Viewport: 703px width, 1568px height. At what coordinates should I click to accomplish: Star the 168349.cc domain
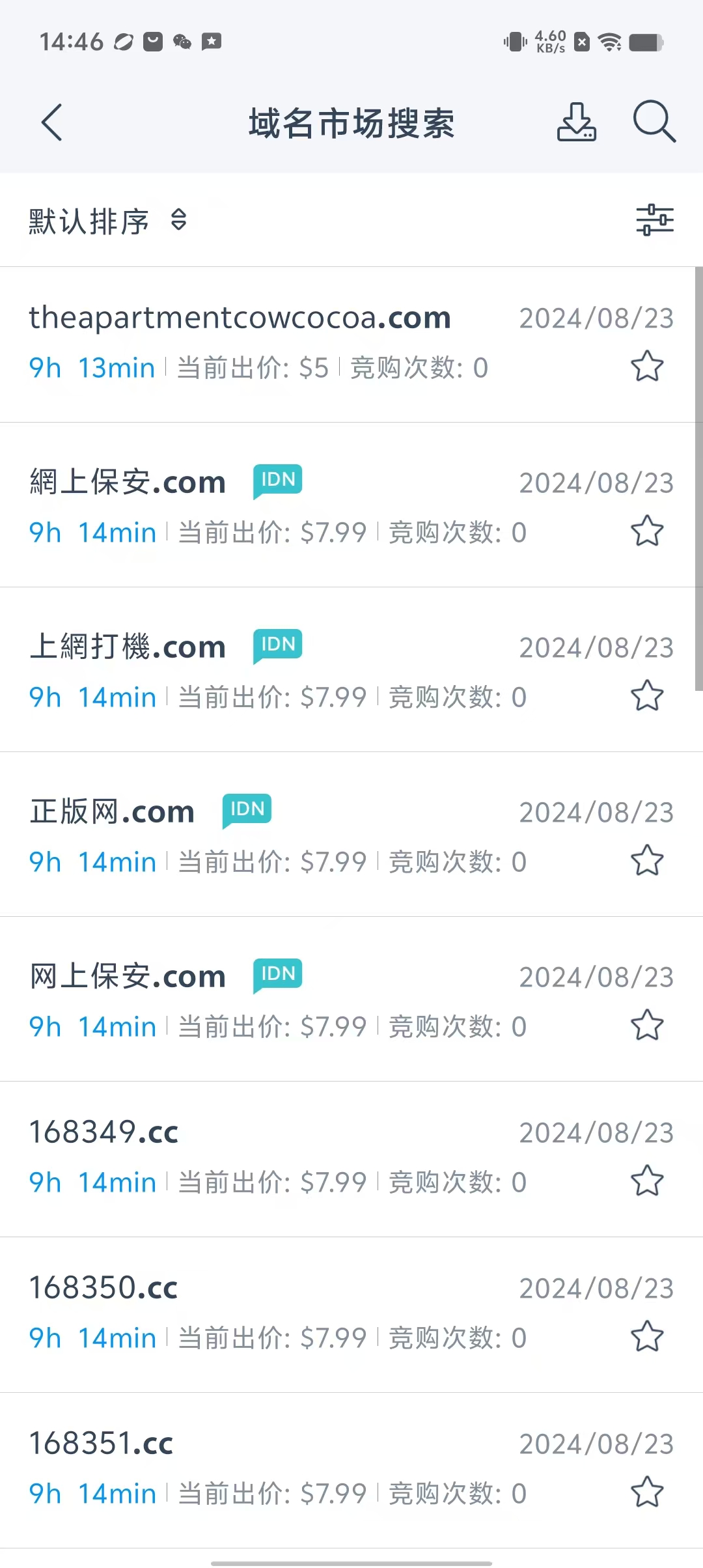(647, 1181)
